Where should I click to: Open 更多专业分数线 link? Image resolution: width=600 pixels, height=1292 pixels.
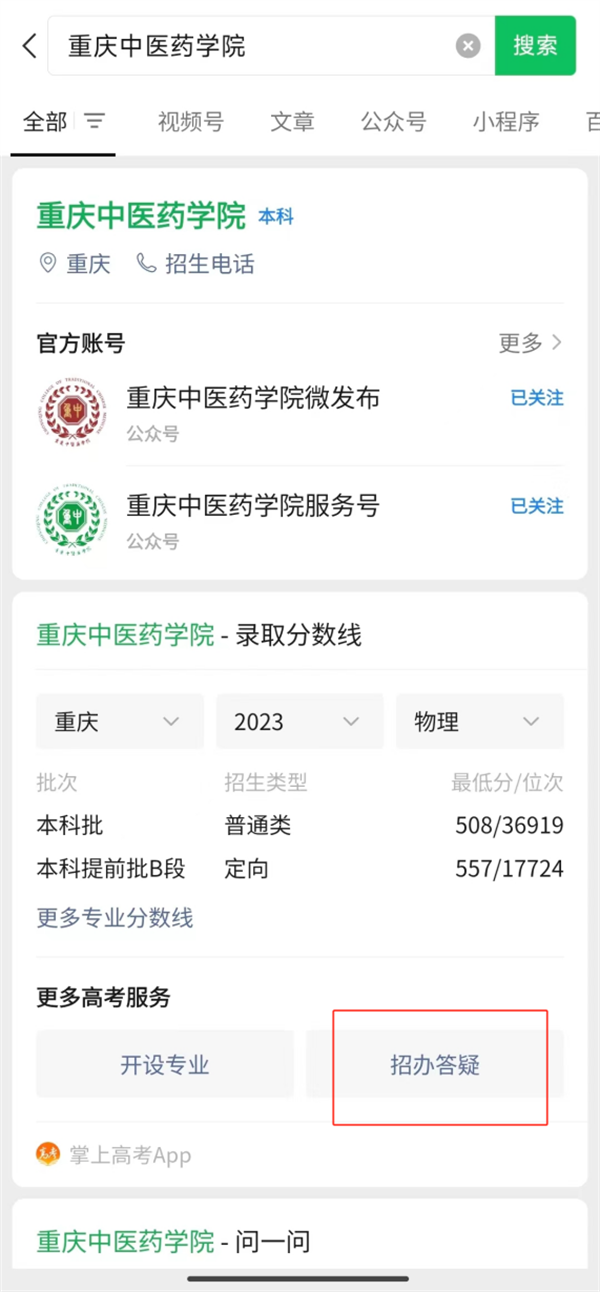click(115, 917)
